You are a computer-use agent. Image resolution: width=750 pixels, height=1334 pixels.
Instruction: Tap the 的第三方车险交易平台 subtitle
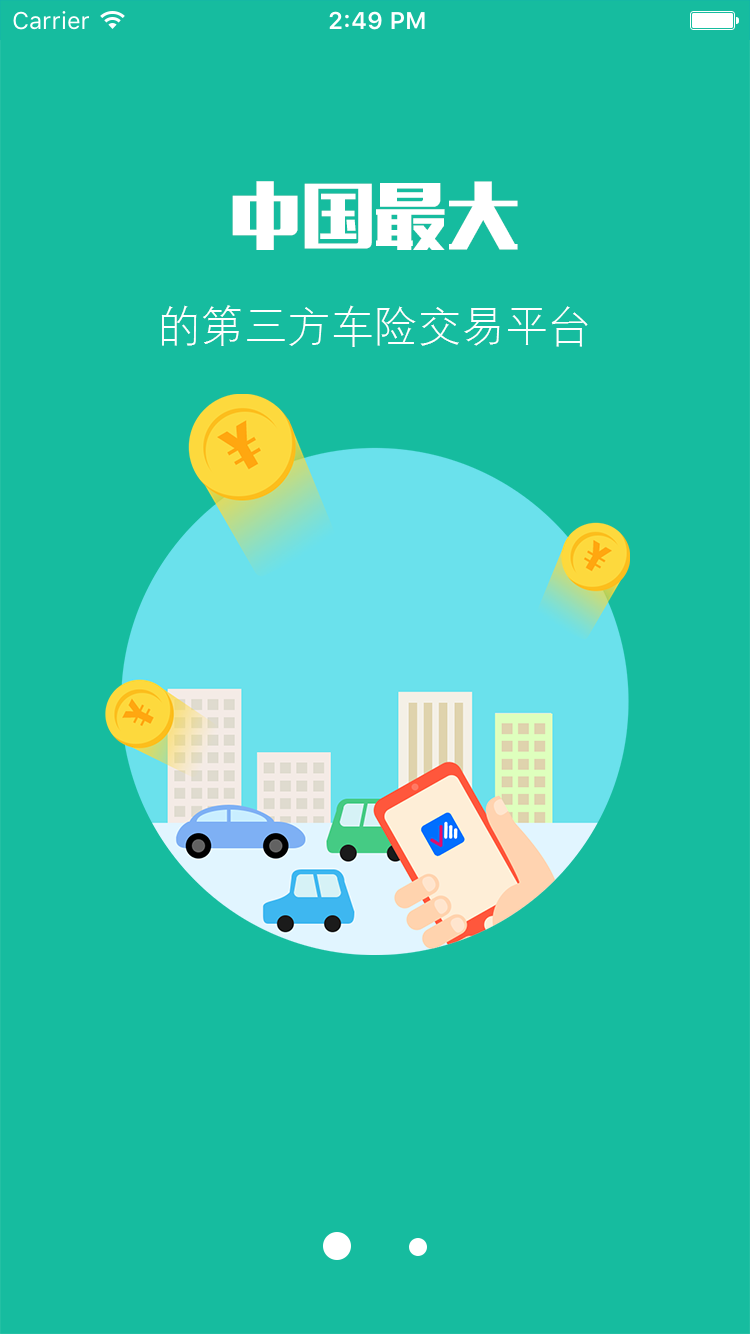375,325
